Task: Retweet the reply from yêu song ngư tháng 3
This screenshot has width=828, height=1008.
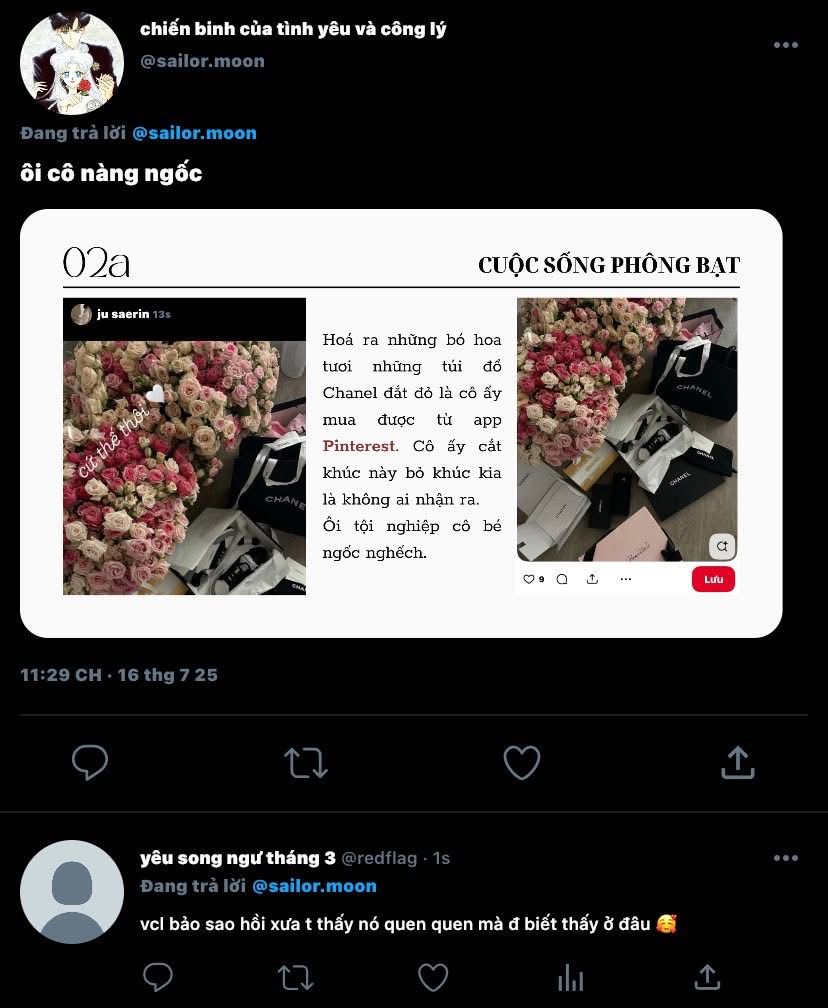Action: point(295,976)
